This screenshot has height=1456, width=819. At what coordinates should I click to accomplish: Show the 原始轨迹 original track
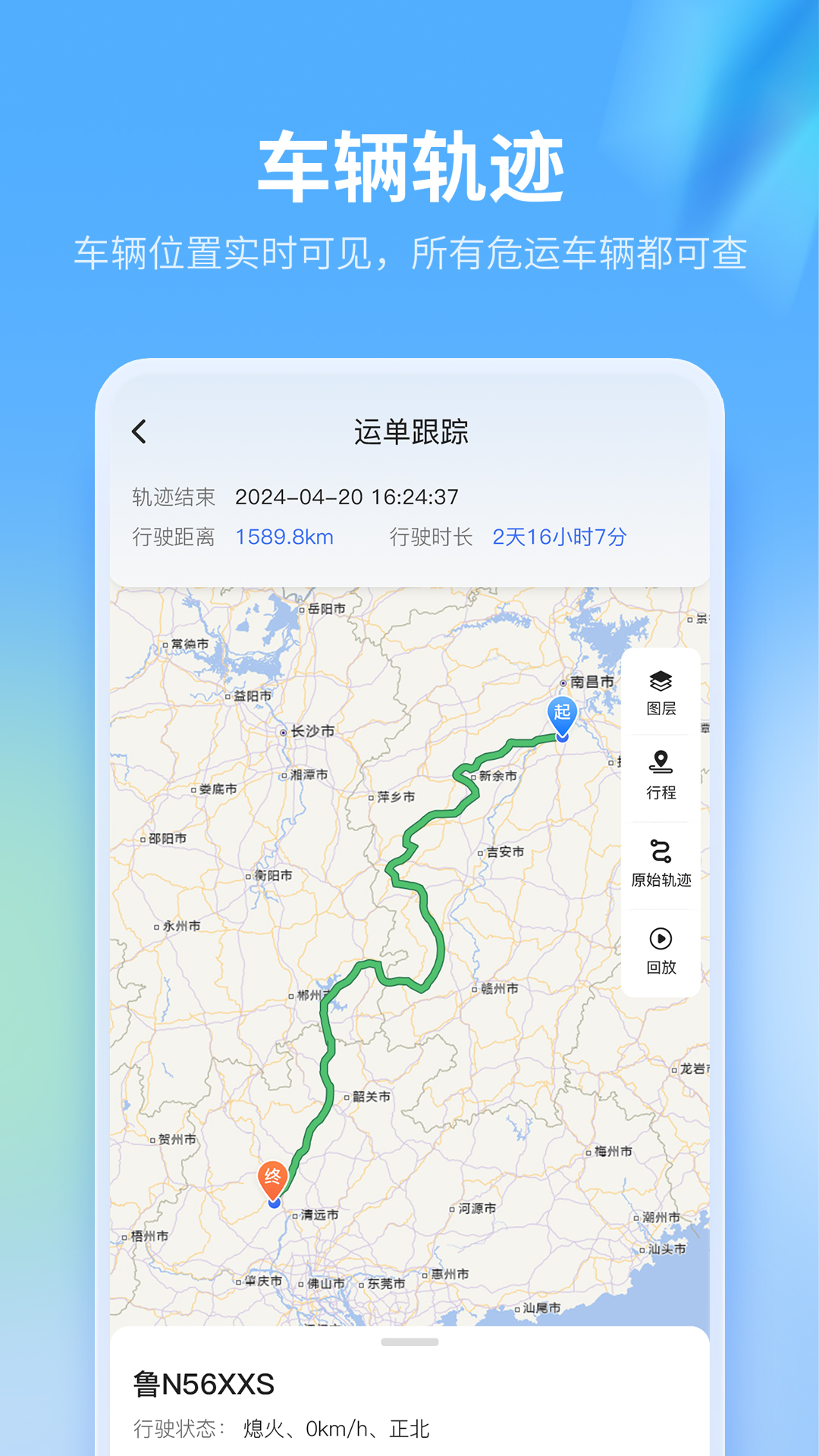click(x=661, y=864)
